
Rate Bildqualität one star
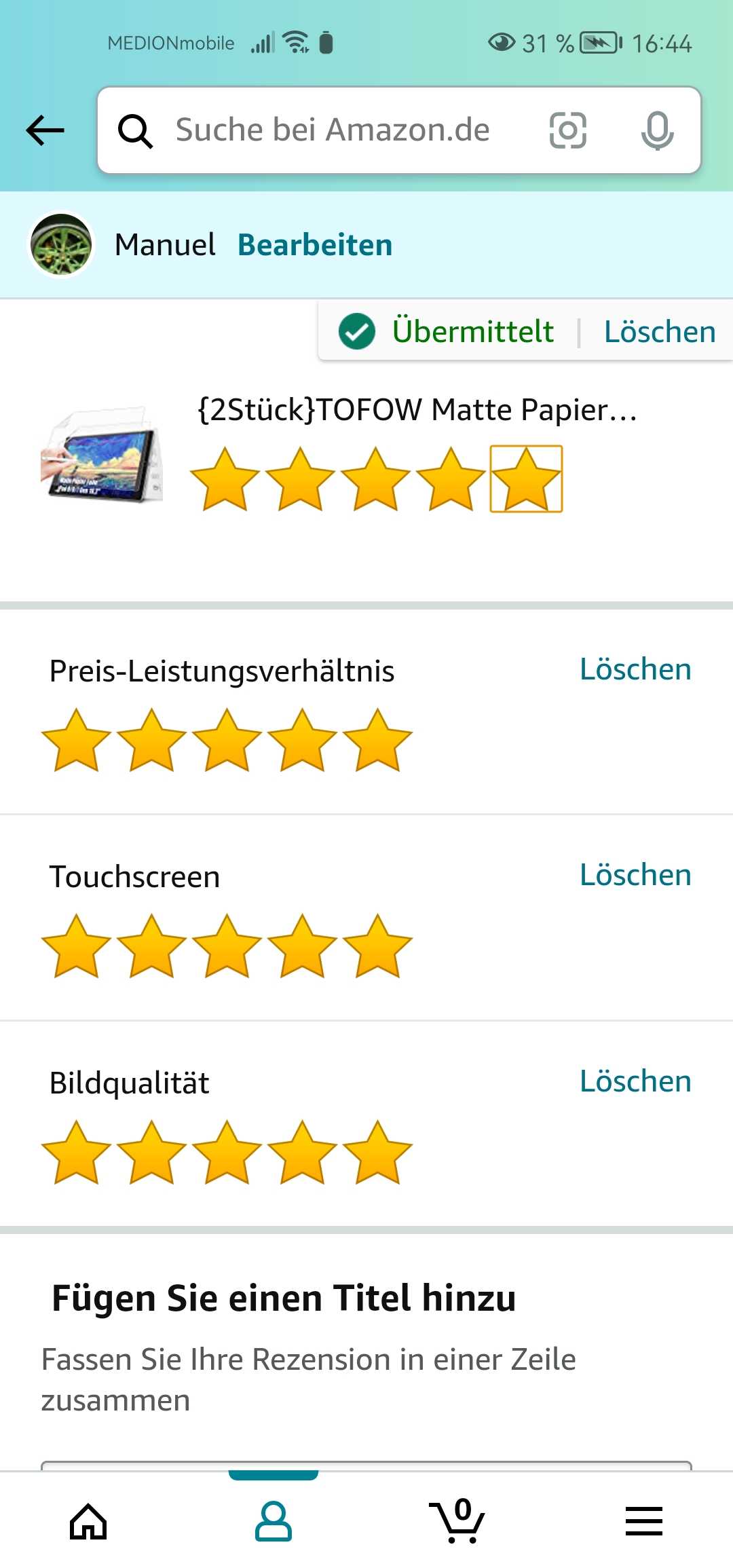tap(76, 1153)
